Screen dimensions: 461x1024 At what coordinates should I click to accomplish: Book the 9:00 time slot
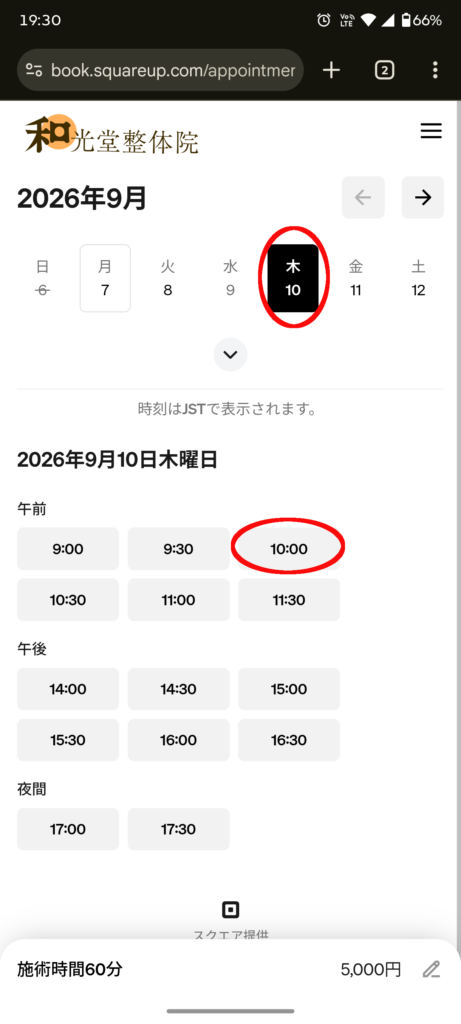point(68,549)
